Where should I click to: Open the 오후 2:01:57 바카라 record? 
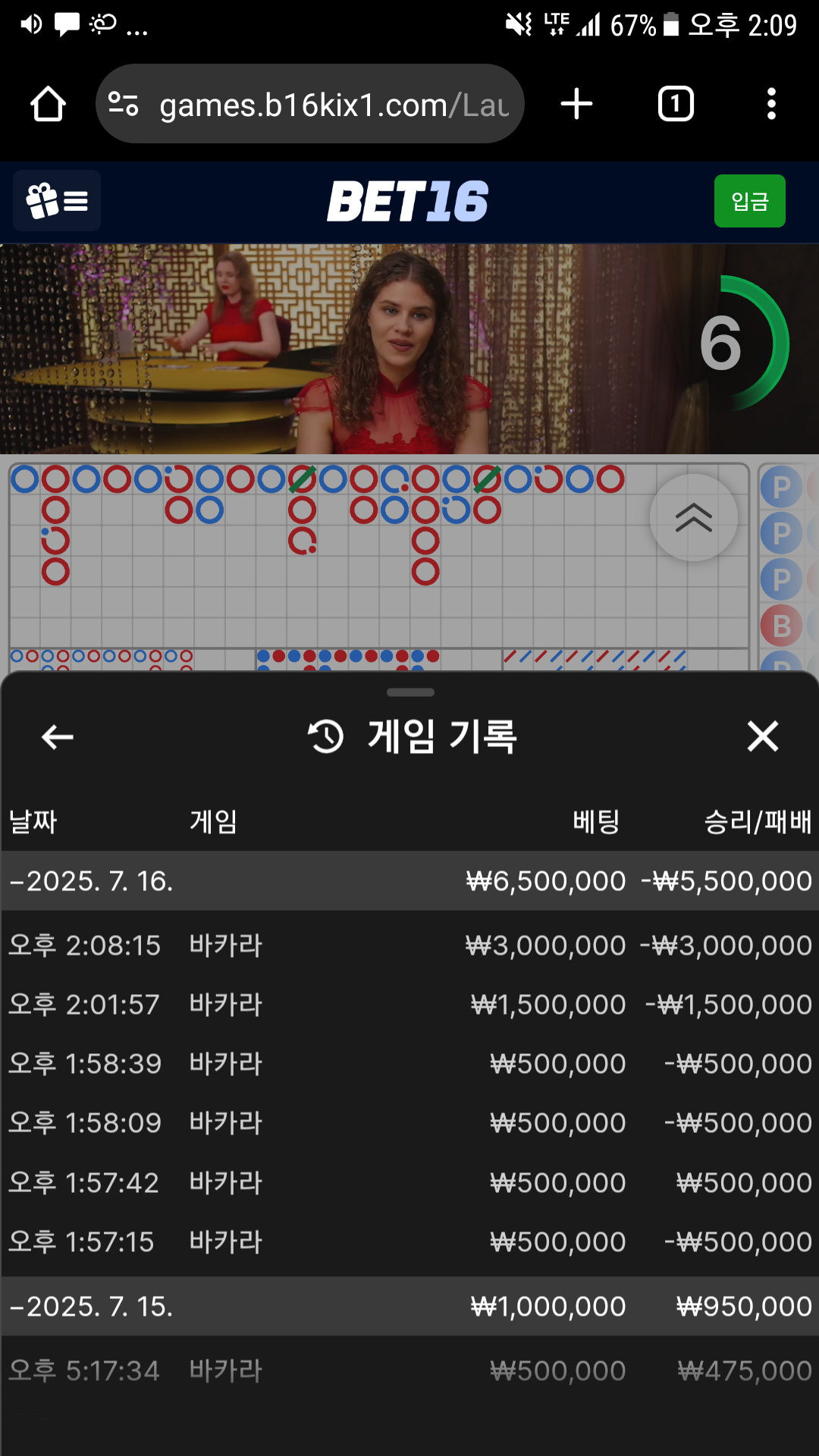409,1005
